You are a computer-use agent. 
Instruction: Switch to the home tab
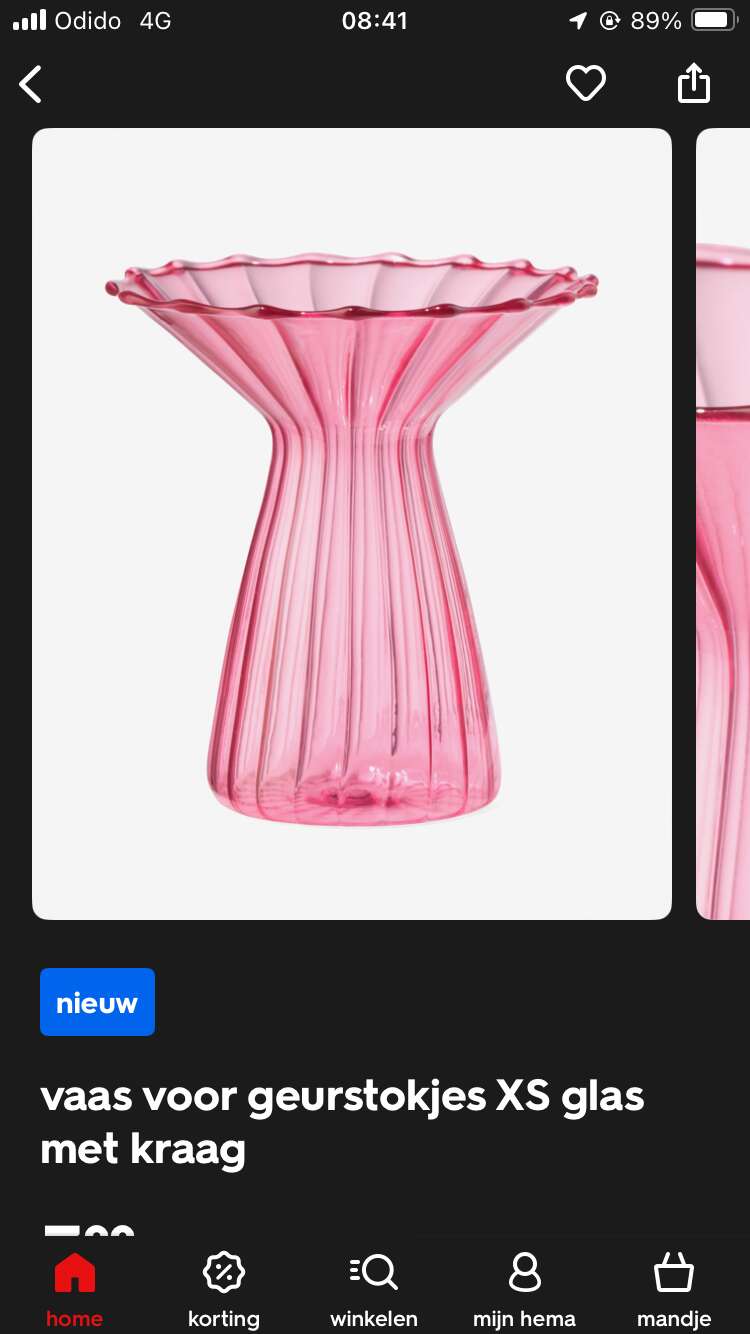pyautogui.click(x=74, y=1289)
